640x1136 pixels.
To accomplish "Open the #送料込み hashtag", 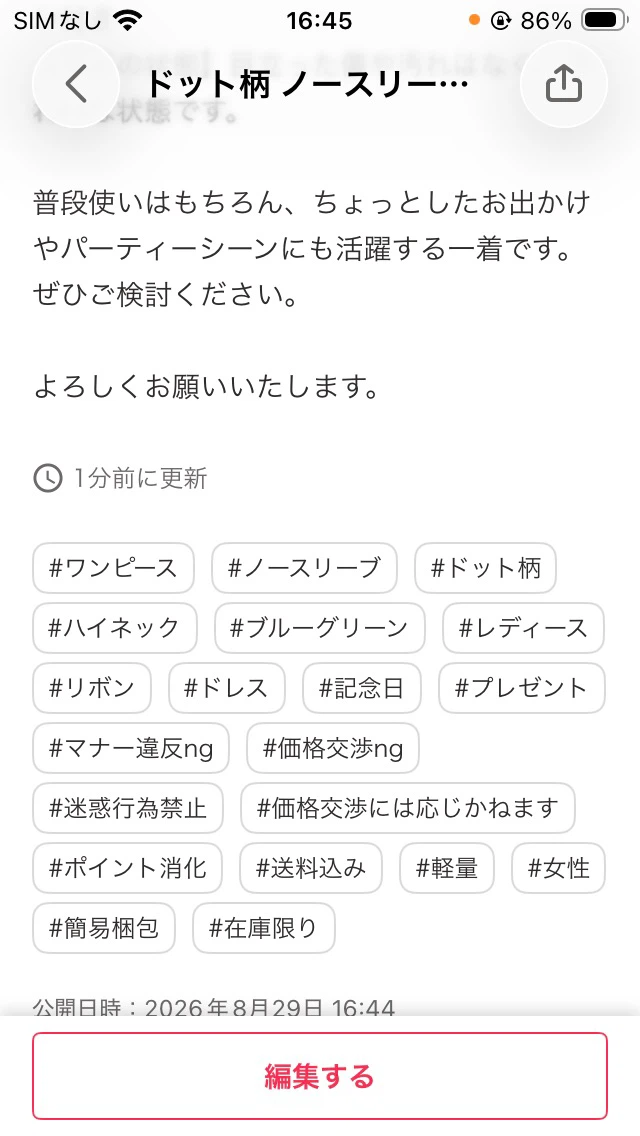I will coord(311,869).
